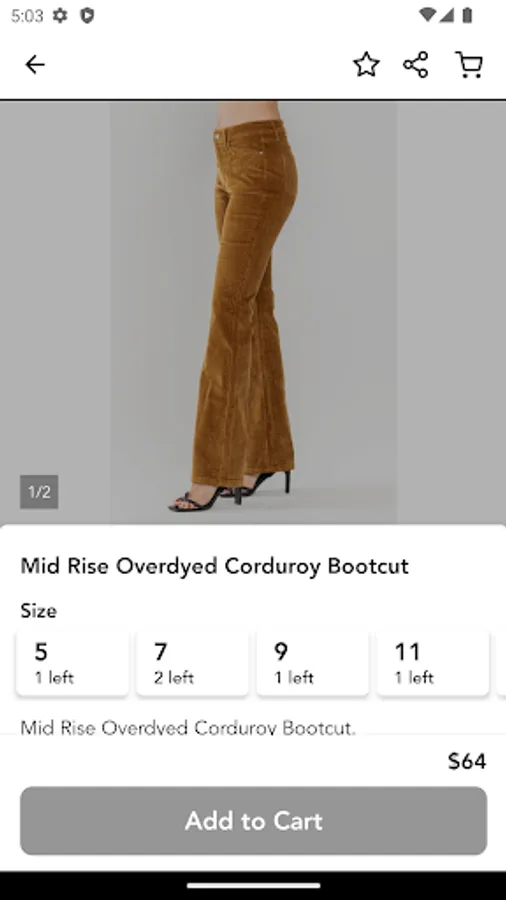Select size 11
This screenshot has height=900, width=506.
click(433, 663)
